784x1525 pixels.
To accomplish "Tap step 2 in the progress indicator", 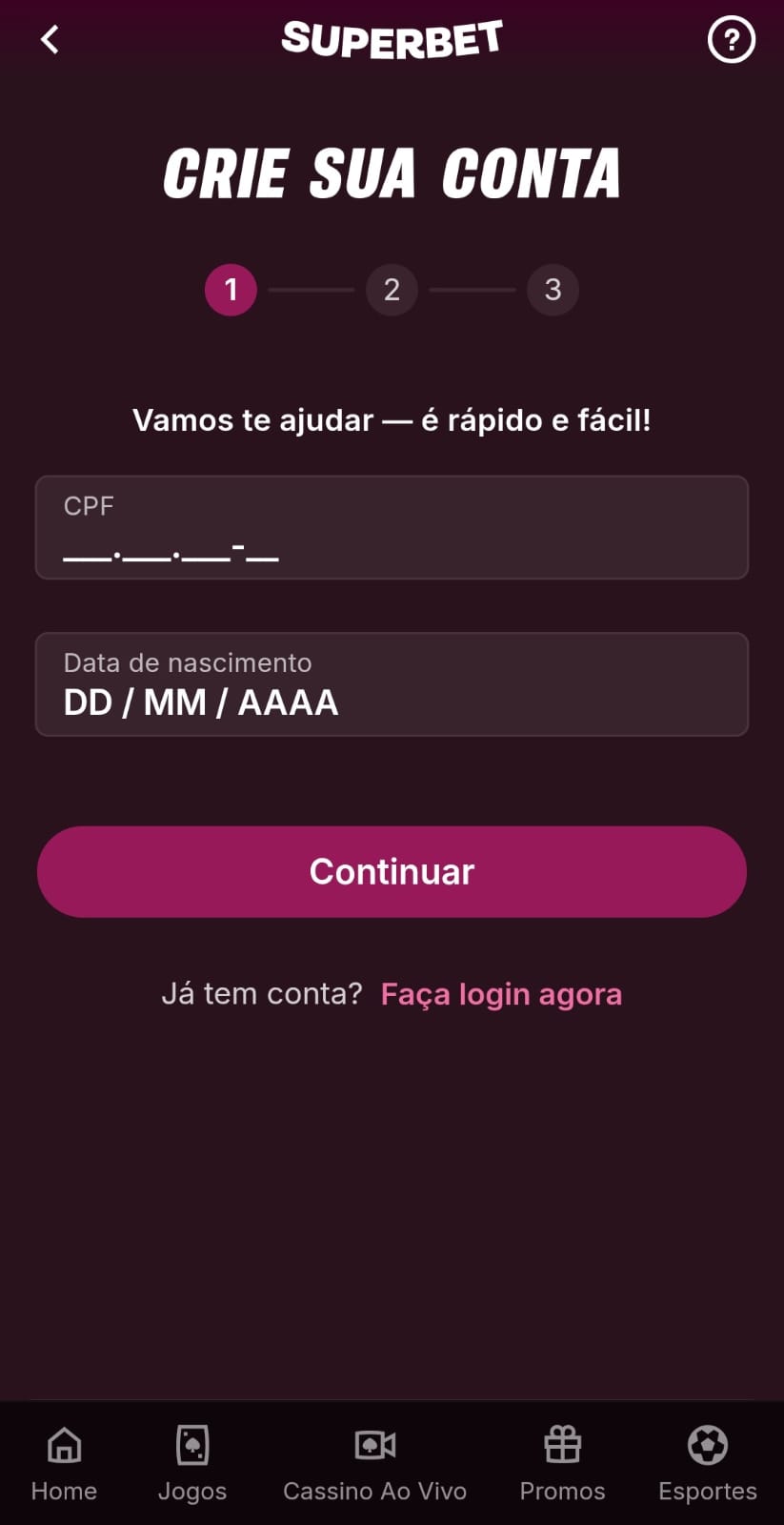I will 392,290.
